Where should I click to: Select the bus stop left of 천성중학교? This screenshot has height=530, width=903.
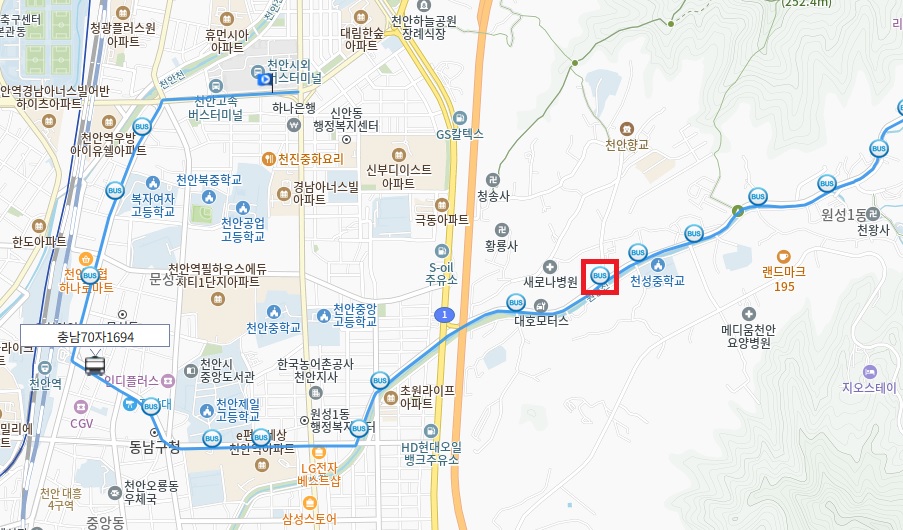pyautogui.click(x=637, y=252)
